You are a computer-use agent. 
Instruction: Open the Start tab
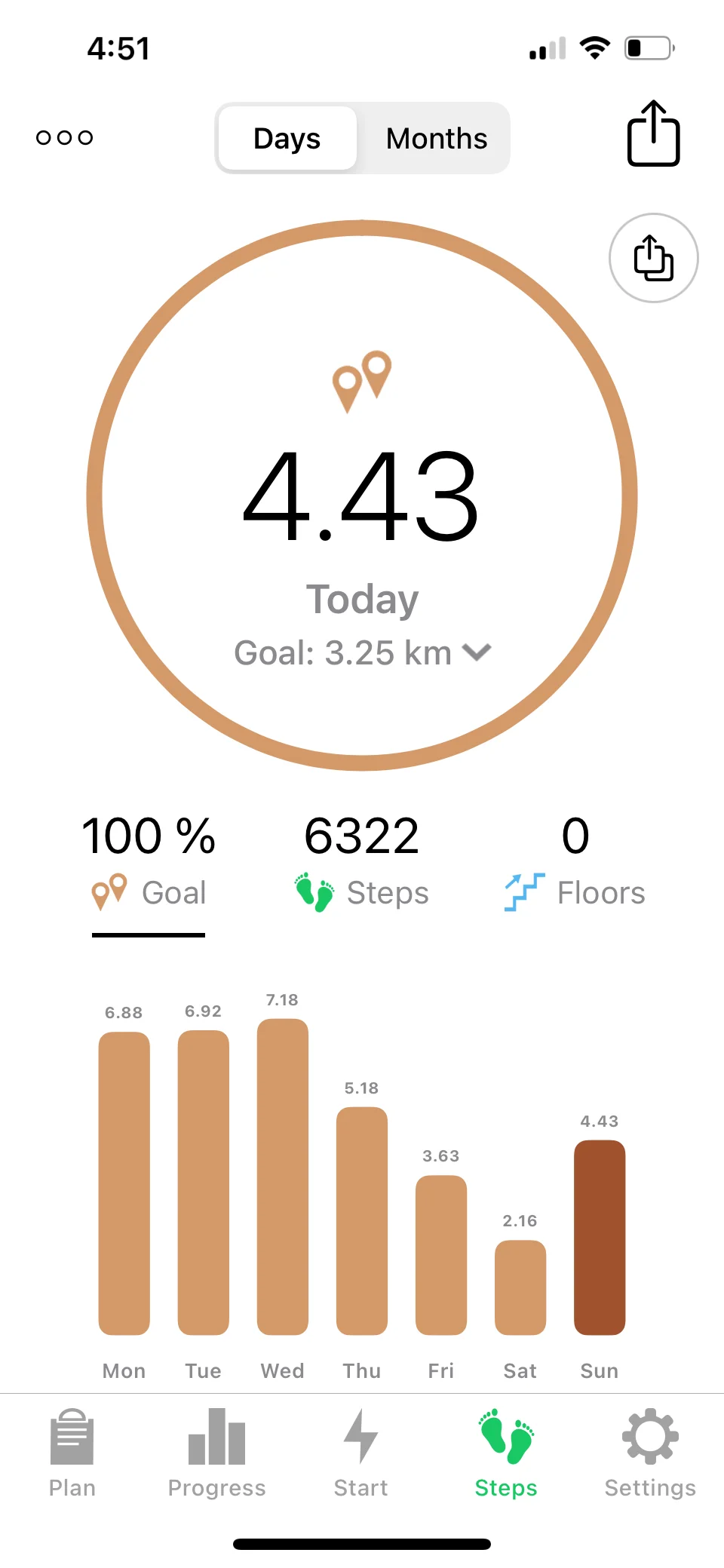point(360,1453)
